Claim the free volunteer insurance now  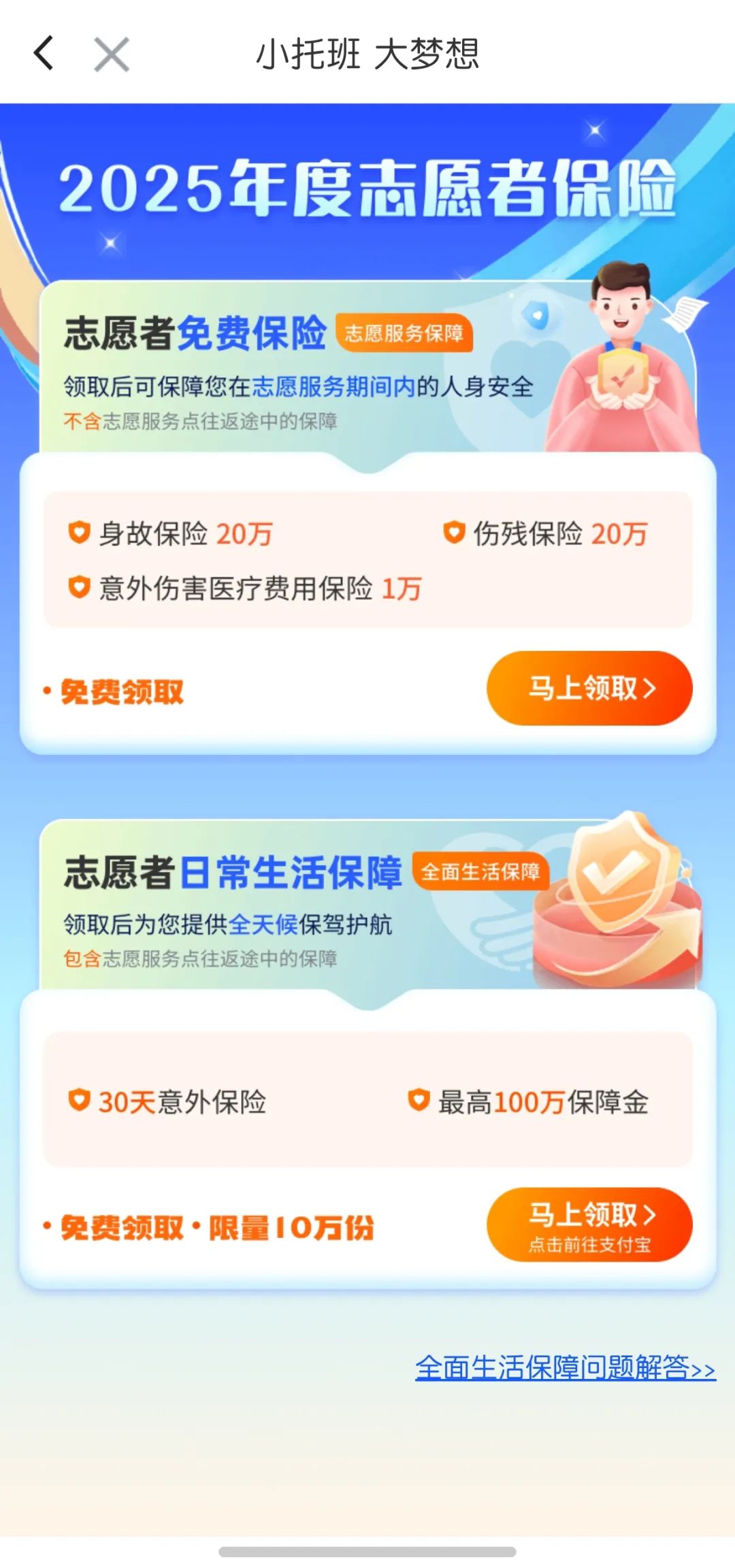click(x=589, y=688)
